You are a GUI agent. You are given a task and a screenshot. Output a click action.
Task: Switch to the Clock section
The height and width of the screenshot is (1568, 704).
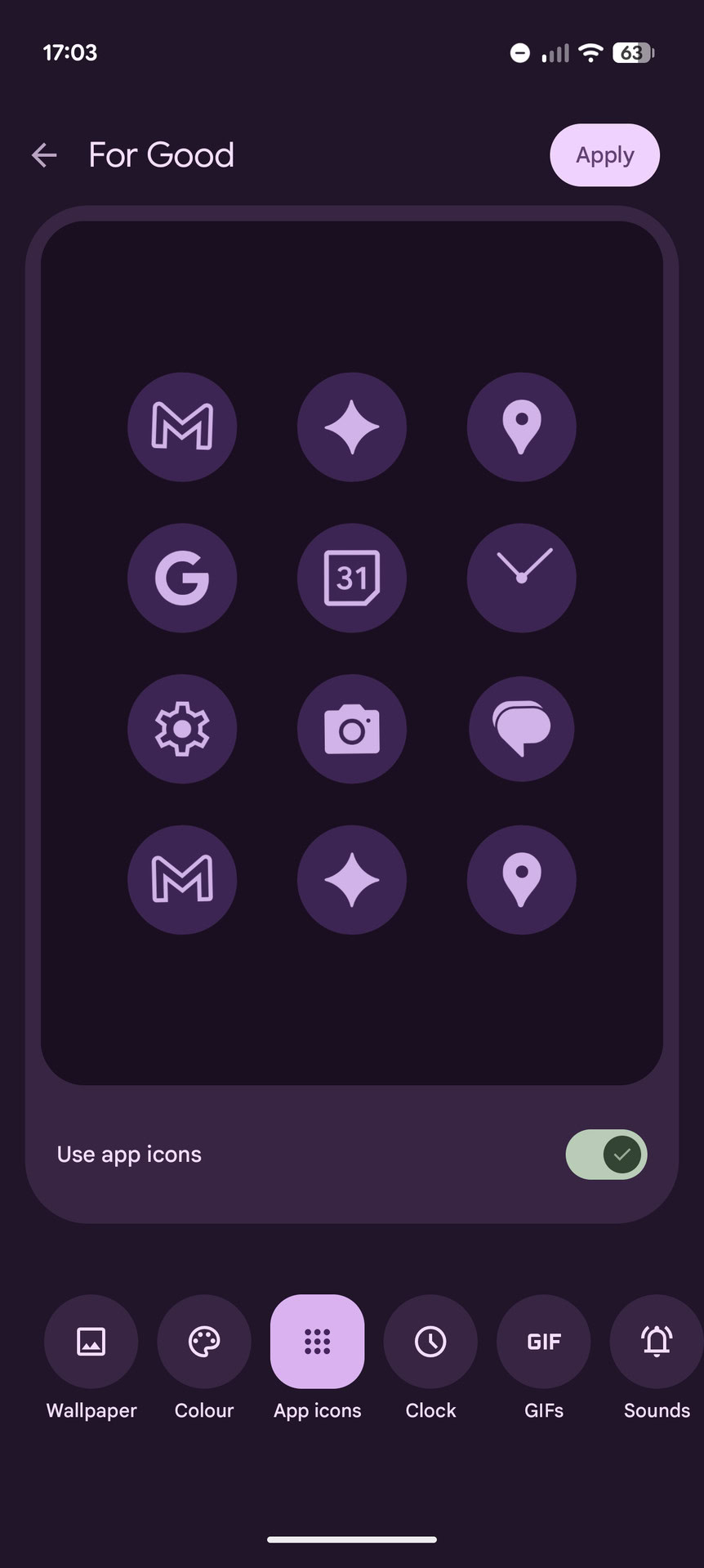click(430, 1342)
